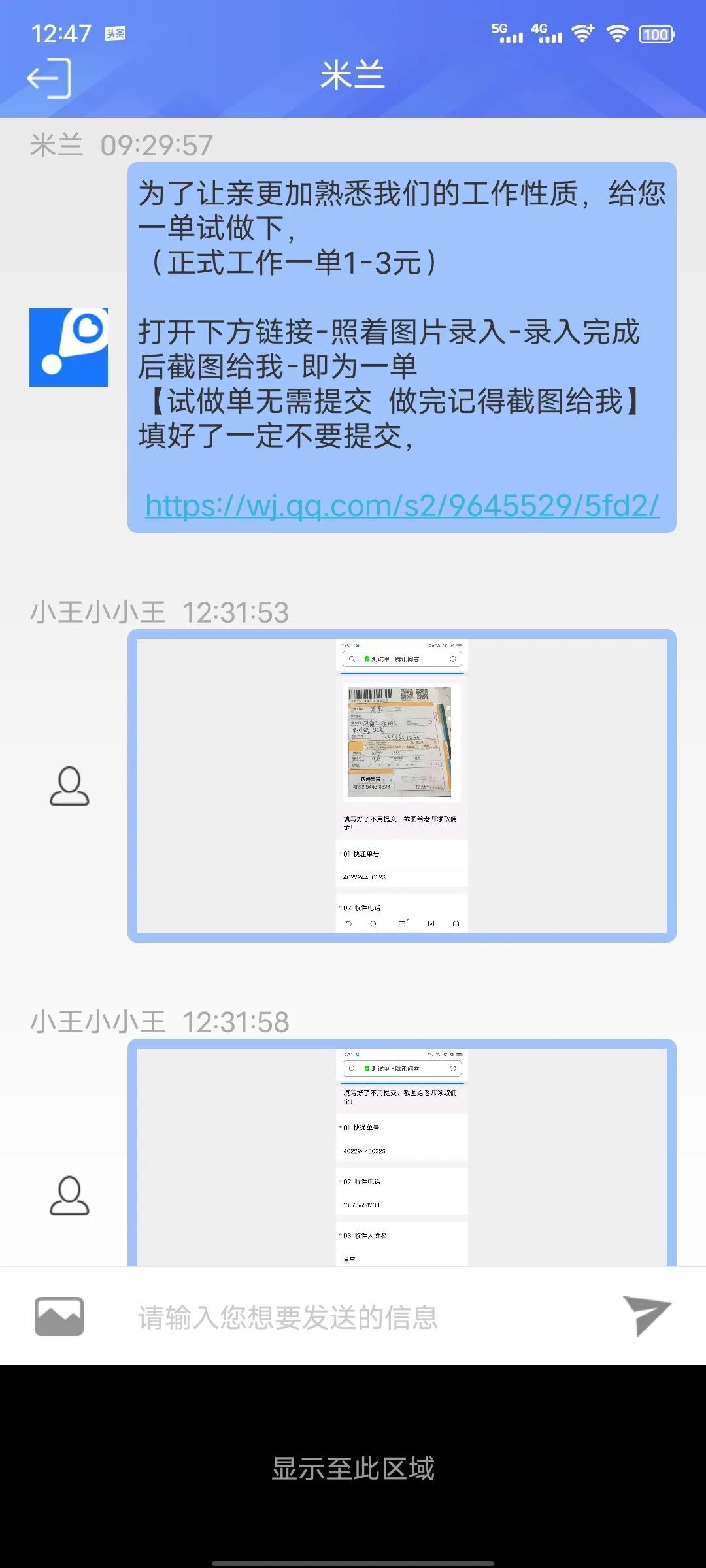Tap 米兰's avatar in the chat
706x1568 pixels.
[69, 348]
